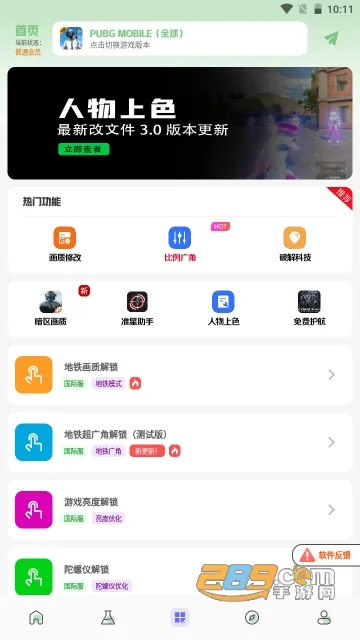Tap the PUBG MOBILE game version switcher
This screenshot has height=640, width=360.
coord(180,38)
